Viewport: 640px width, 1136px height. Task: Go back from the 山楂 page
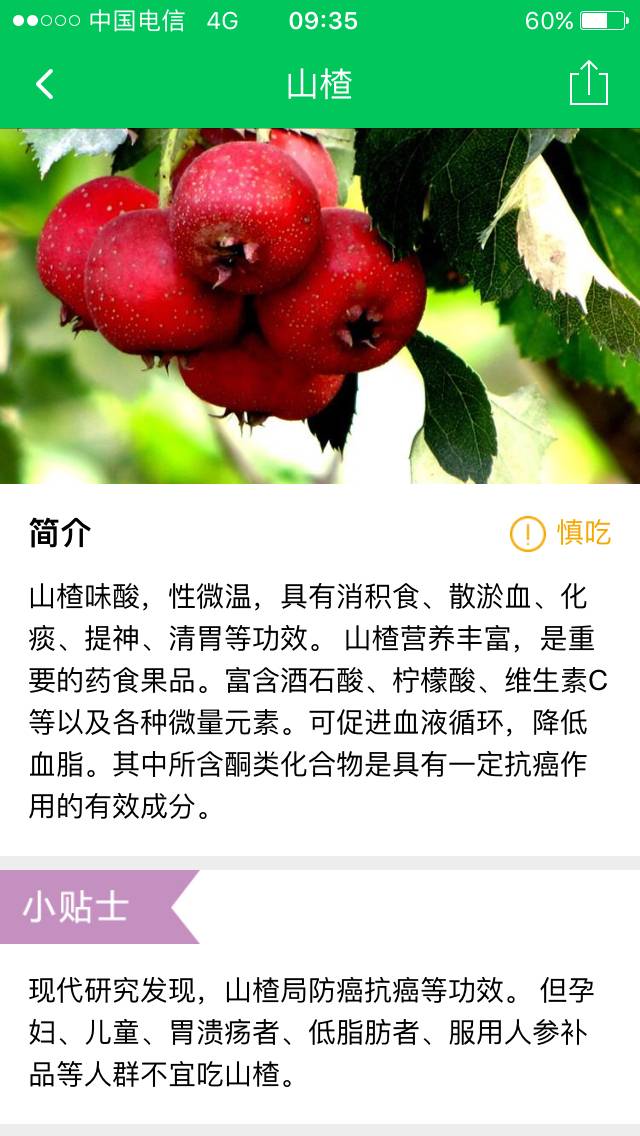(x=45, y=84)
